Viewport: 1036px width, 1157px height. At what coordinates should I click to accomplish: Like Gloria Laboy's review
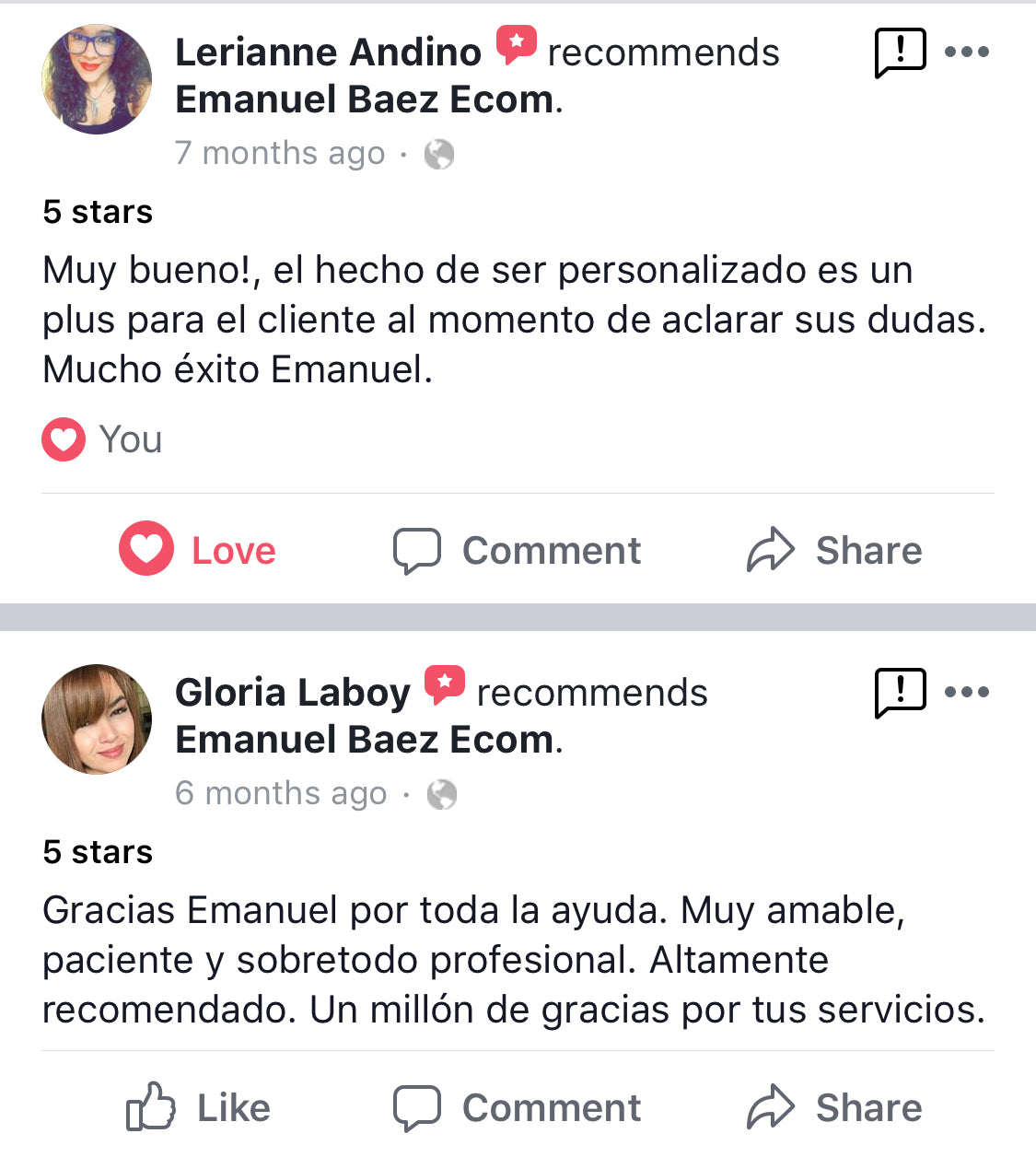(x=198, y=1107)
